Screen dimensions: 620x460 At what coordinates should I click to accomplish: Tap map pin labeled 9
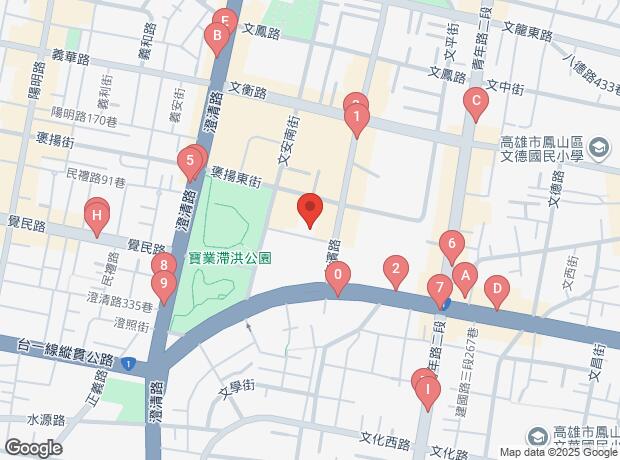coord(165,285)
